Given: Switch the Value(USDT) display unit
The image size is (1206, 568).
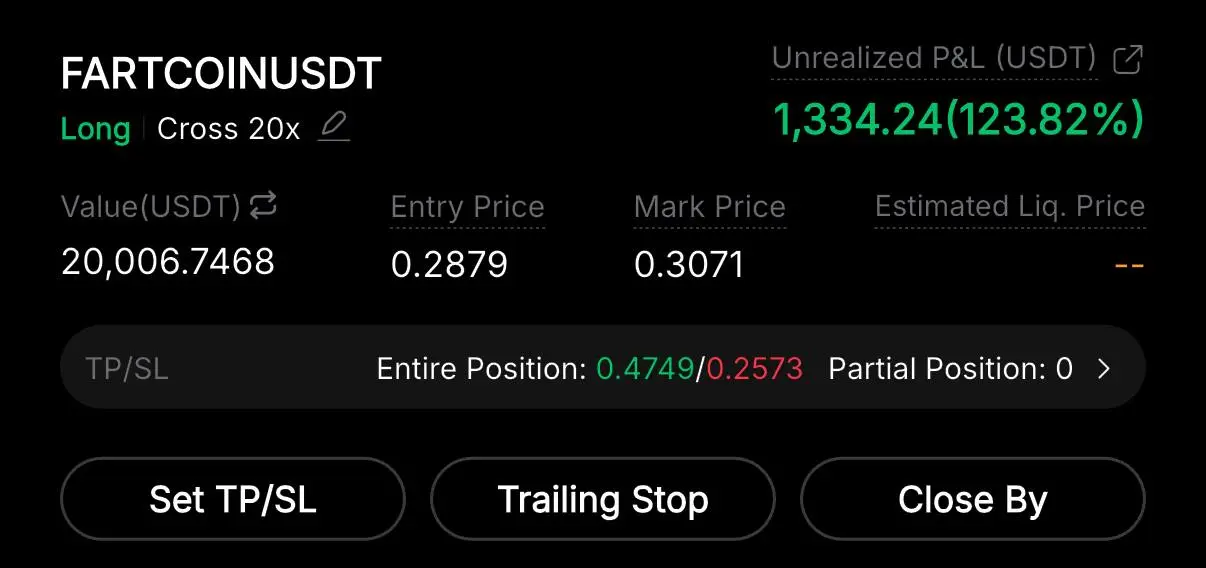Looking at the screenshot, I should [263, 206].
